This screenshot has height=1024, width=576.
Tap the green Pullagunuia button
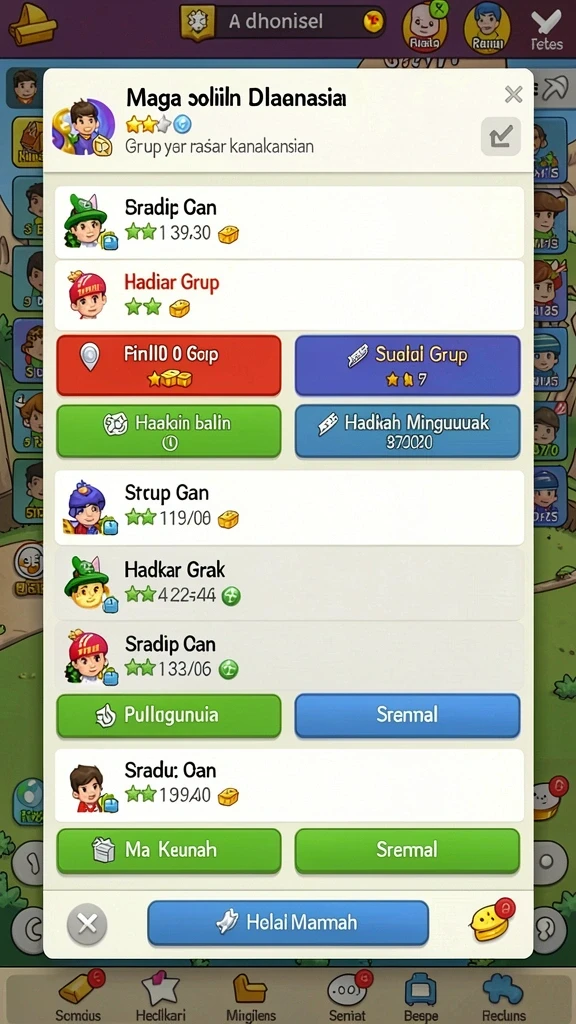pos(168,715)
